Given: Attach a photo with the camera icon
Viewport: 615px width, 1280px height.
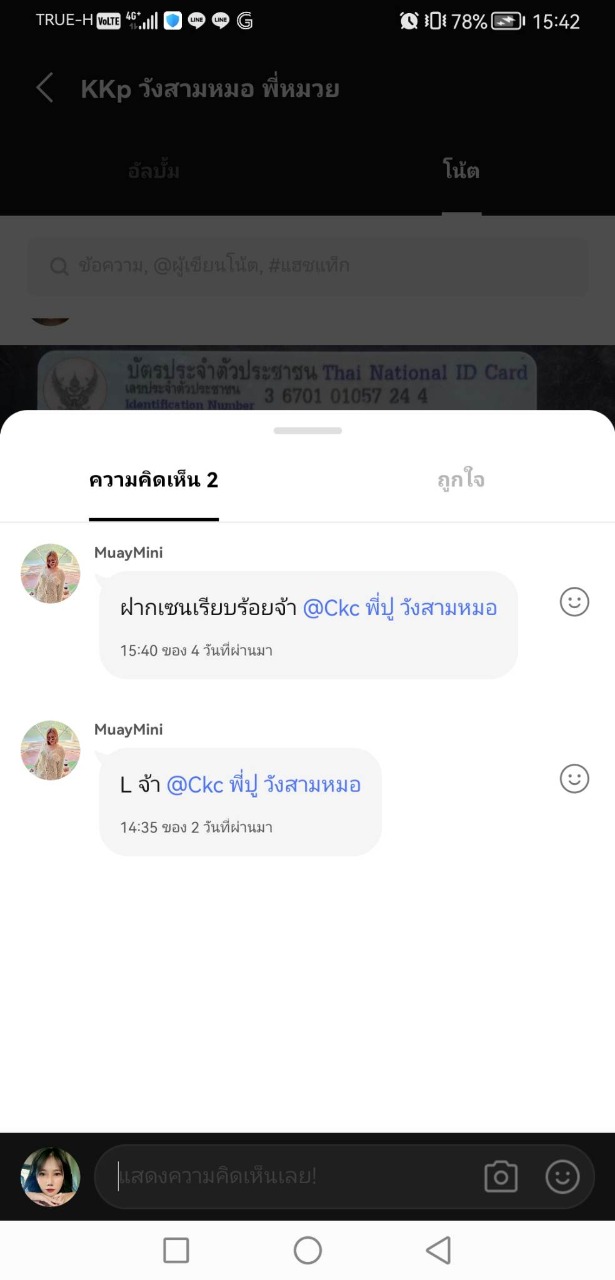Looking at the screenshot, I should (x=500, y=1177).
